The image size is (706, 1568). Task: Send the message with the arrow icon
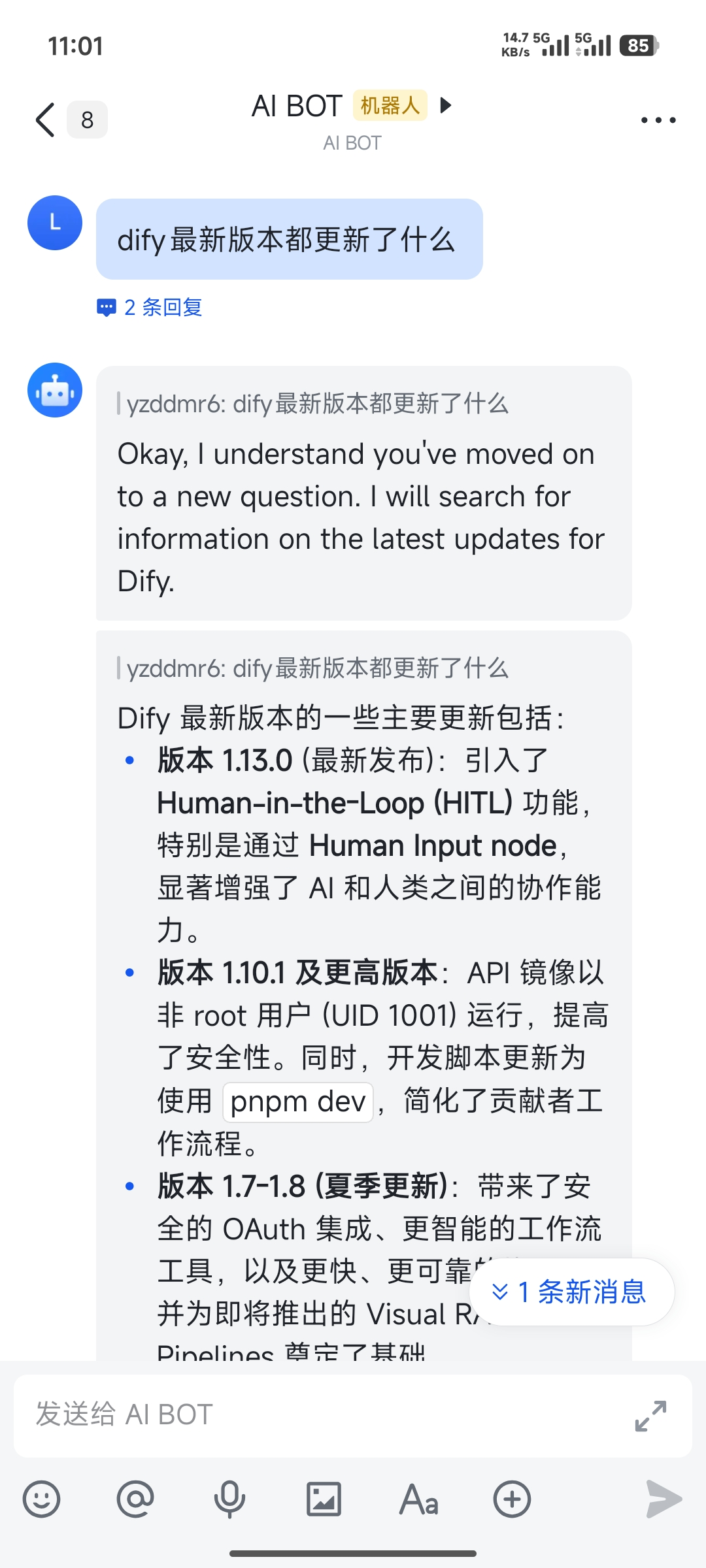(x=664, y=1499)
